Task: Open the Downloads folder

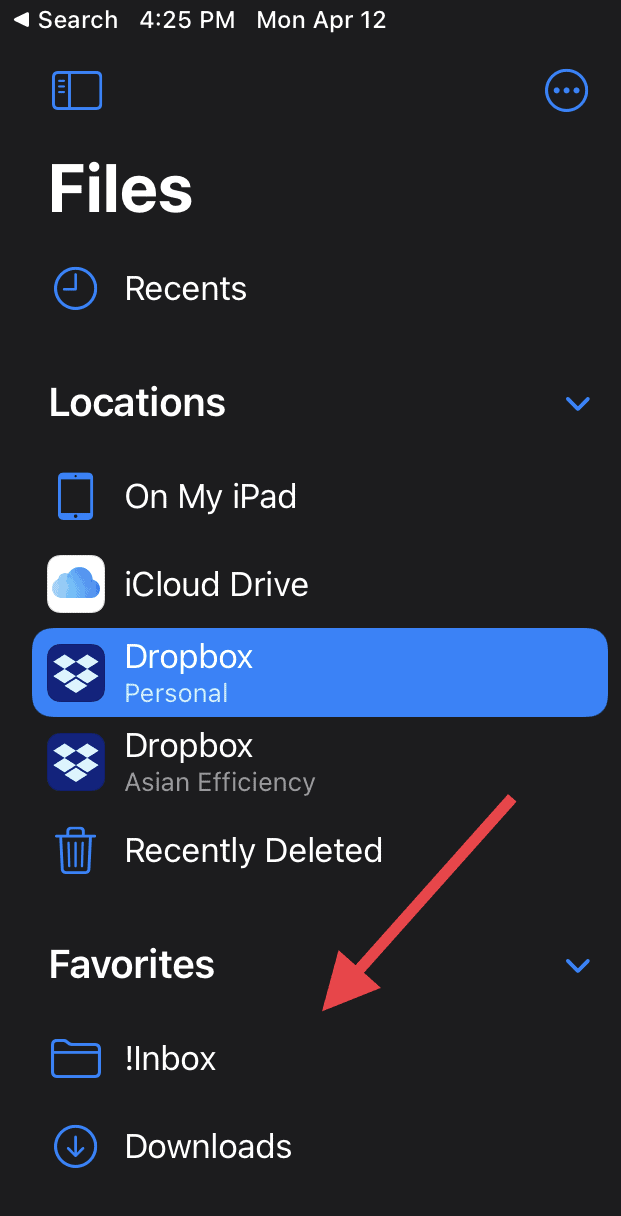Action: [x=320, y=1147]
